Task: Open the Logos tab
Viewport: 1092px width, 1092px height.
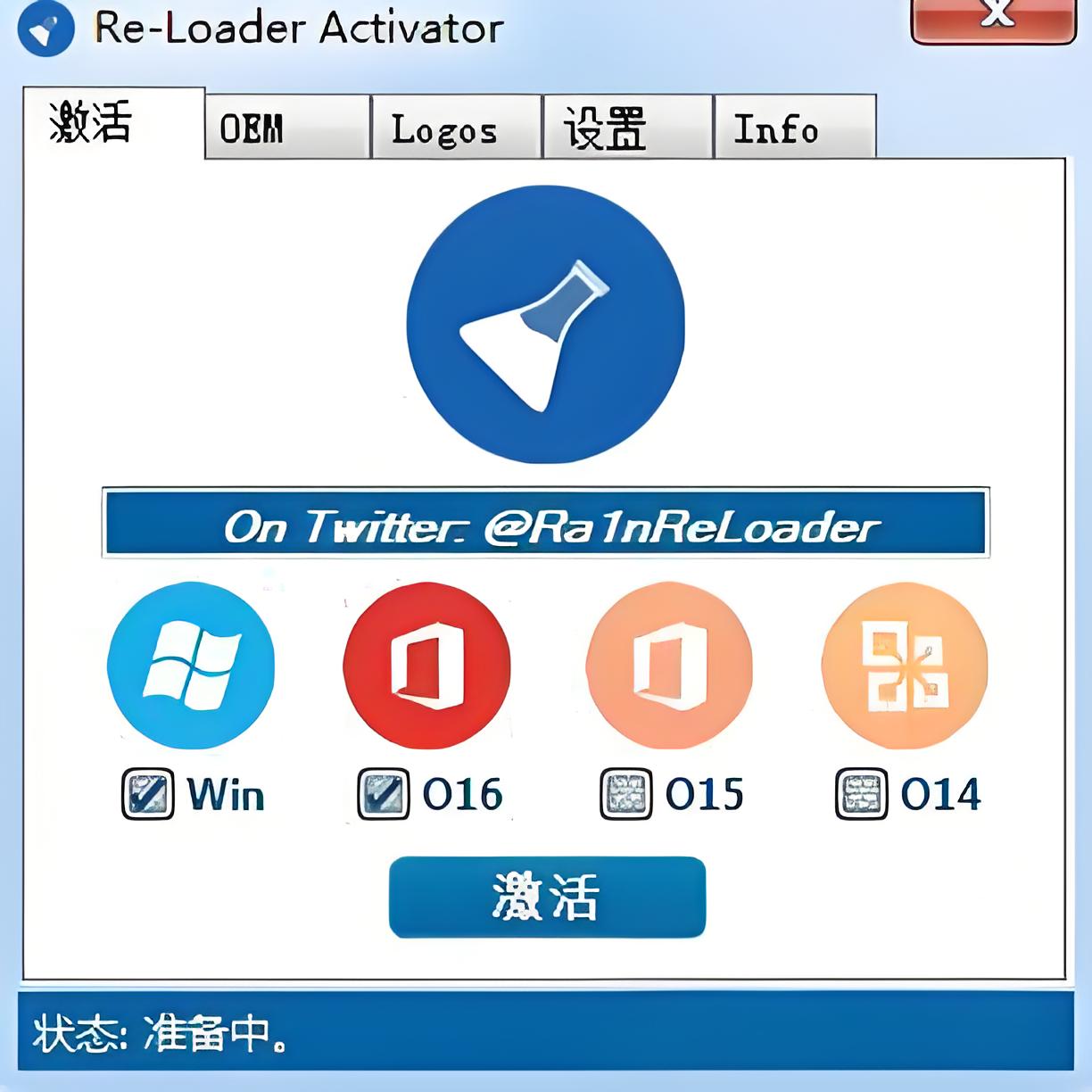Action: [x=456, y=128]
